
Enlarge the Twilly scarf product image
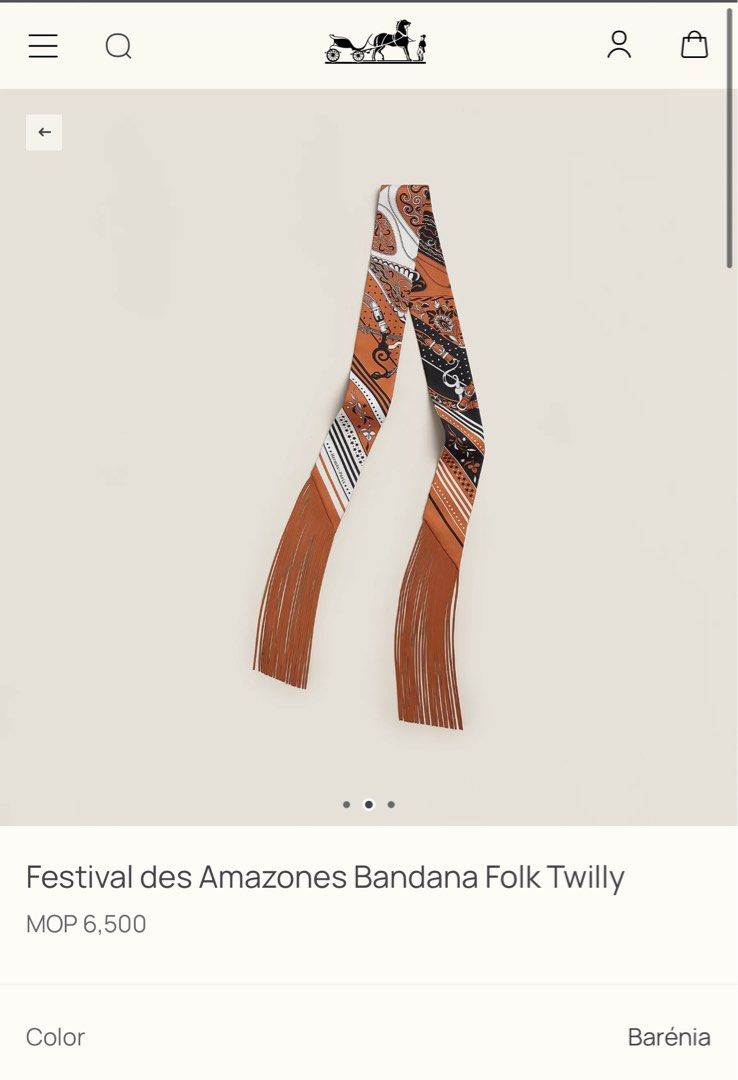pyautogui.click(x=369, y=455)
